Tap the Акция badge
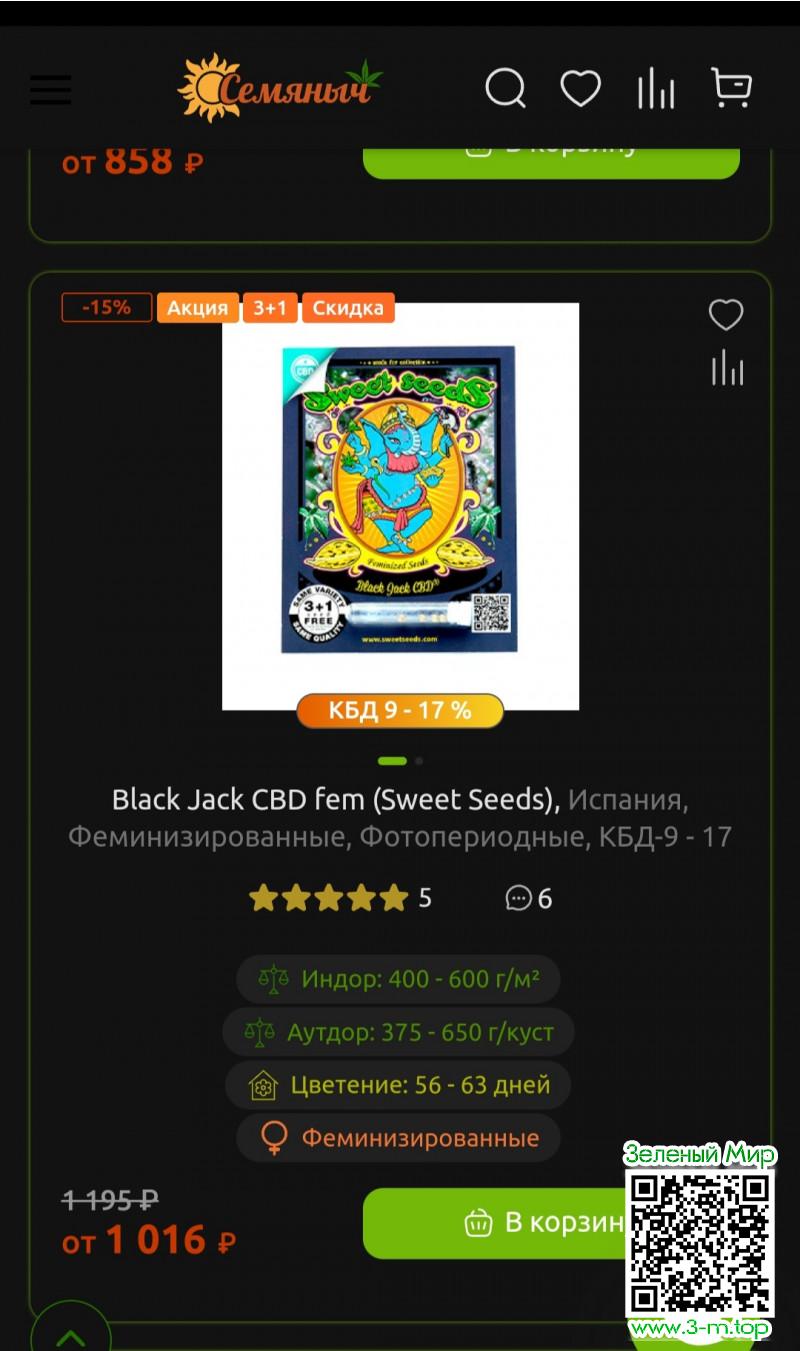Viewport: 800px width, 1351px height. point(197,308)
